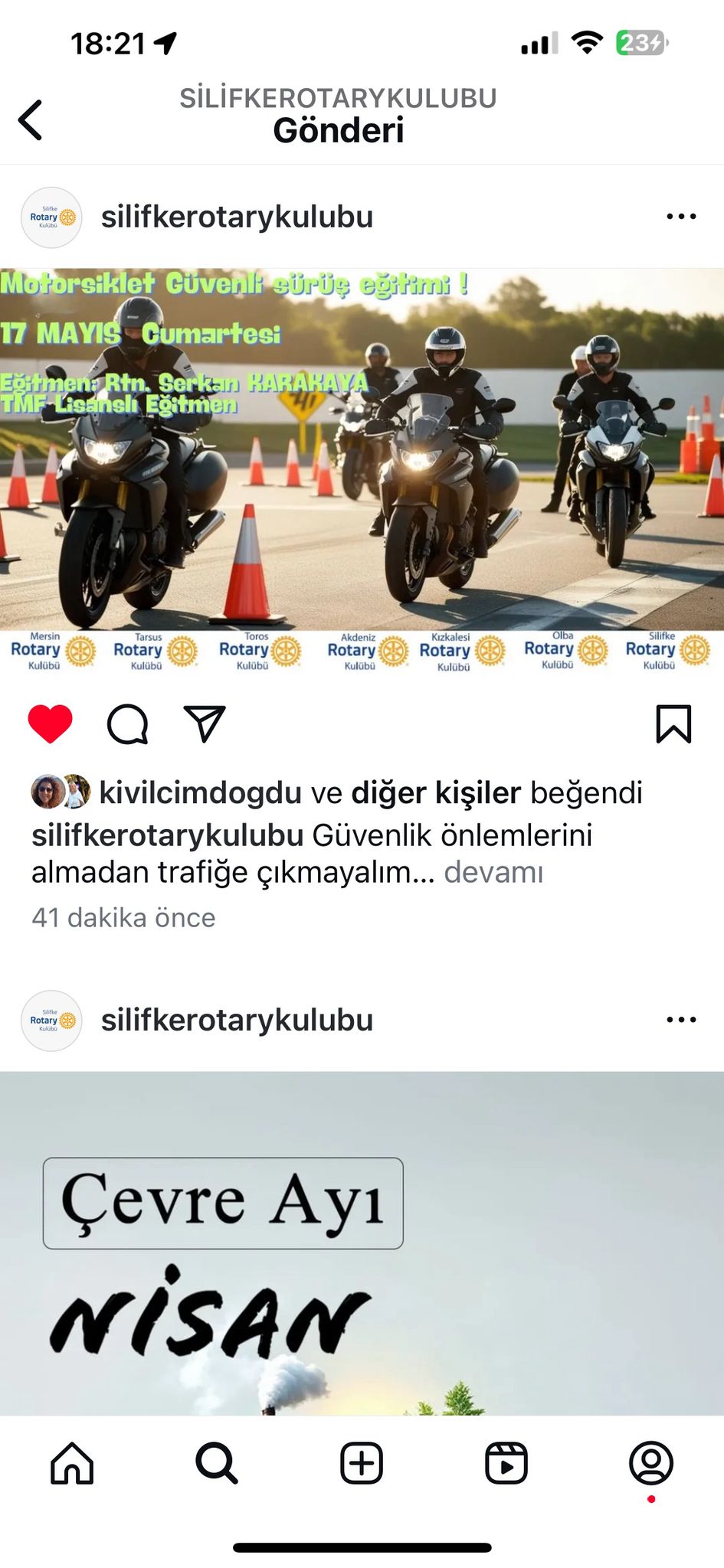Viewport: 724px width, 1568px height.
Task: Open the Çevre Ayı Nisan post image
Action: pos(362,1243)
